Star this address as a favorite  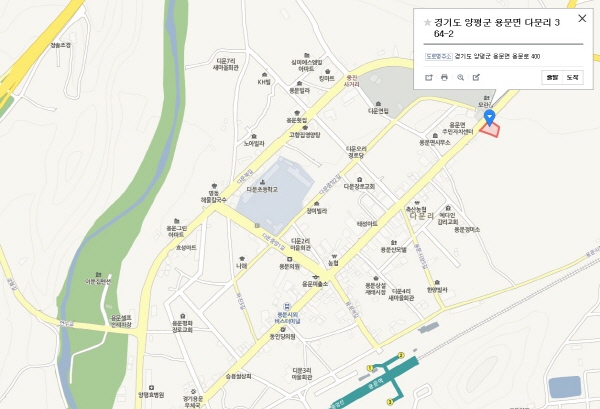point(427,22)
